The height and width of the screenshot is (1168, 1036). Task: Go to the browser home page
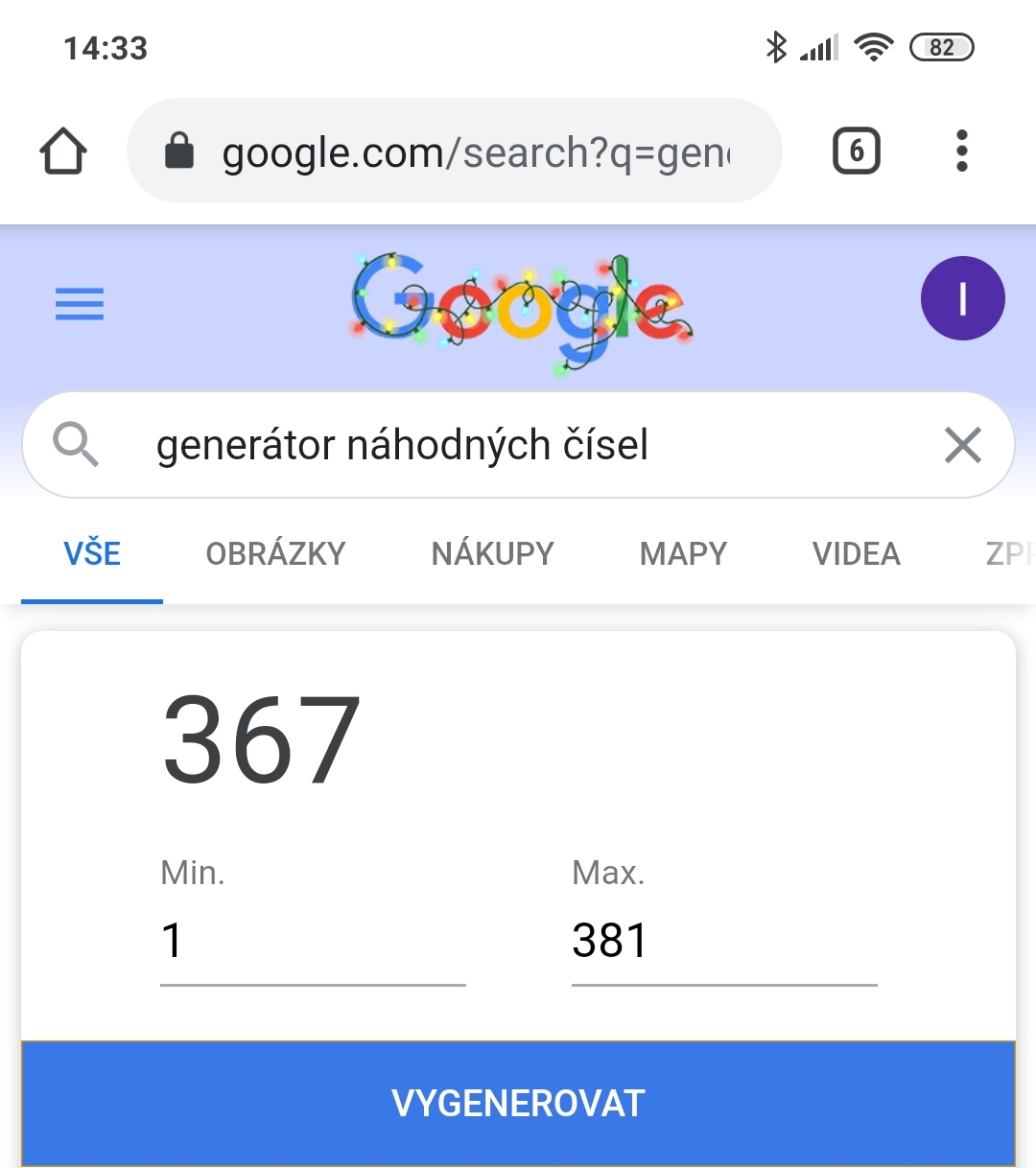[x=63, y=152]
